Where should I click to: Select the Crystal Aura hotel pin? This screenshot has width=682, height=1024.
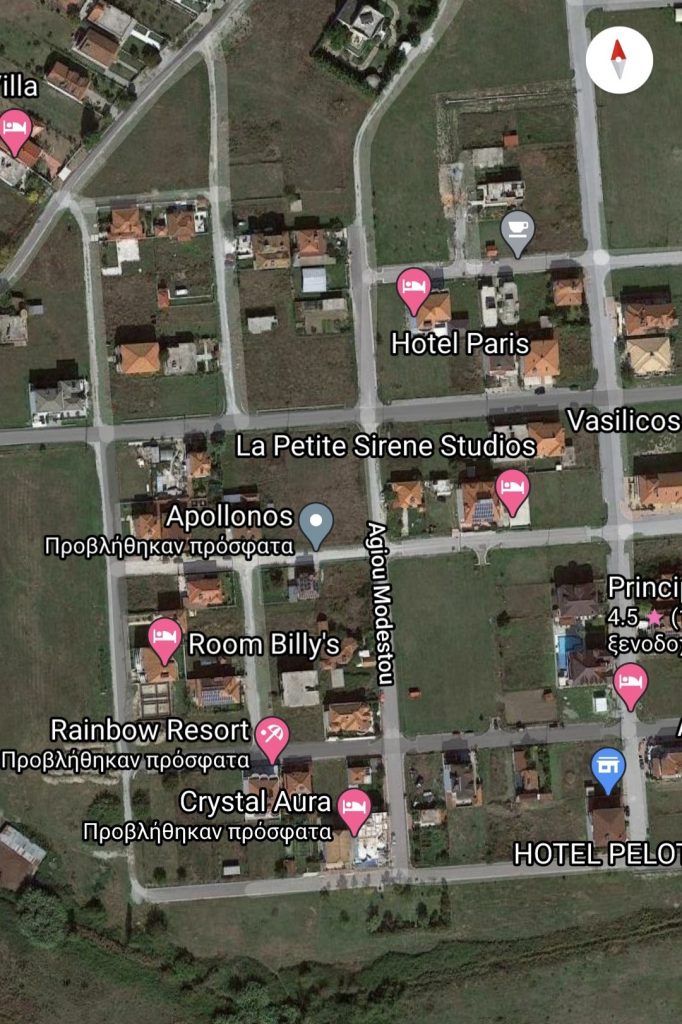[x=353, y=808]
